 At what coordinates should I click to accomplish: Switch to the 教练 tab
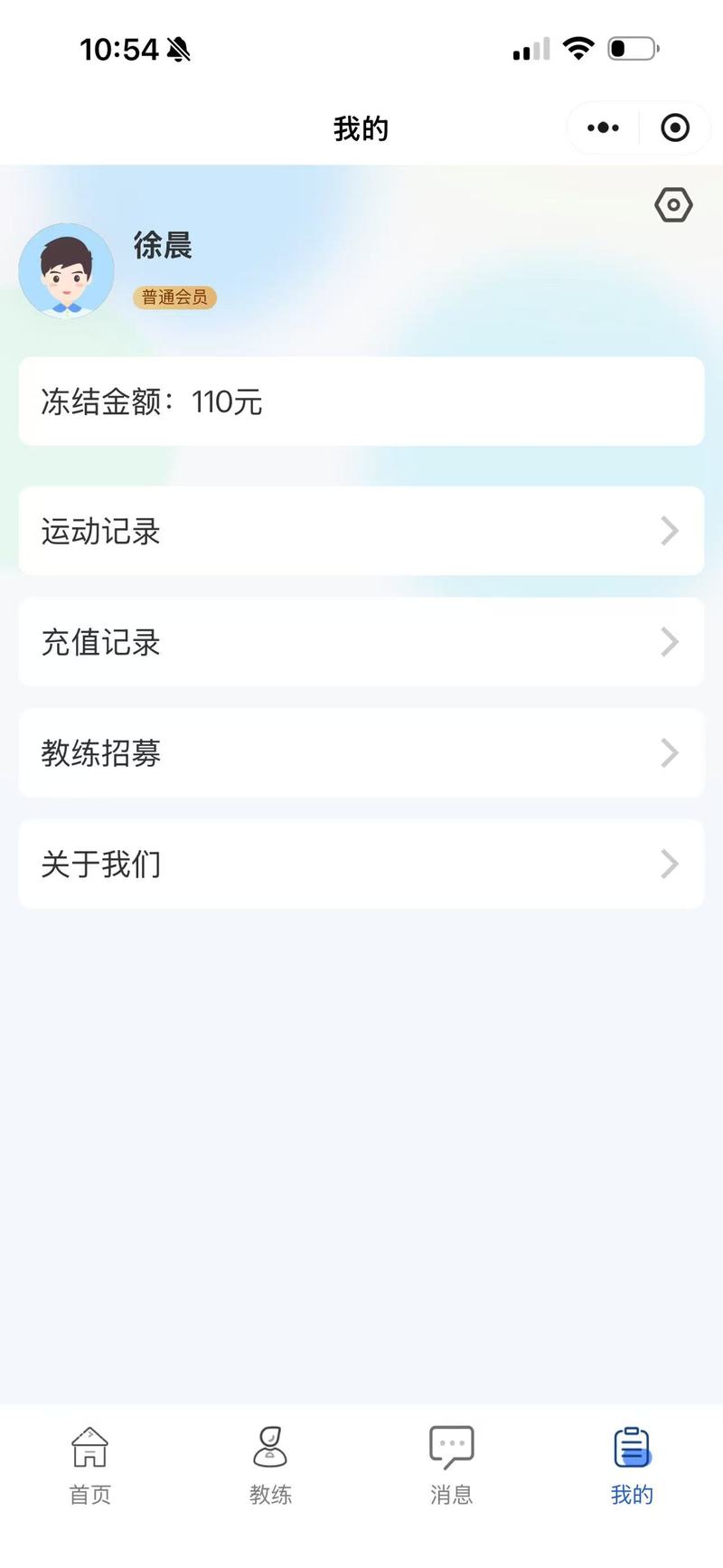[271, 1465]
